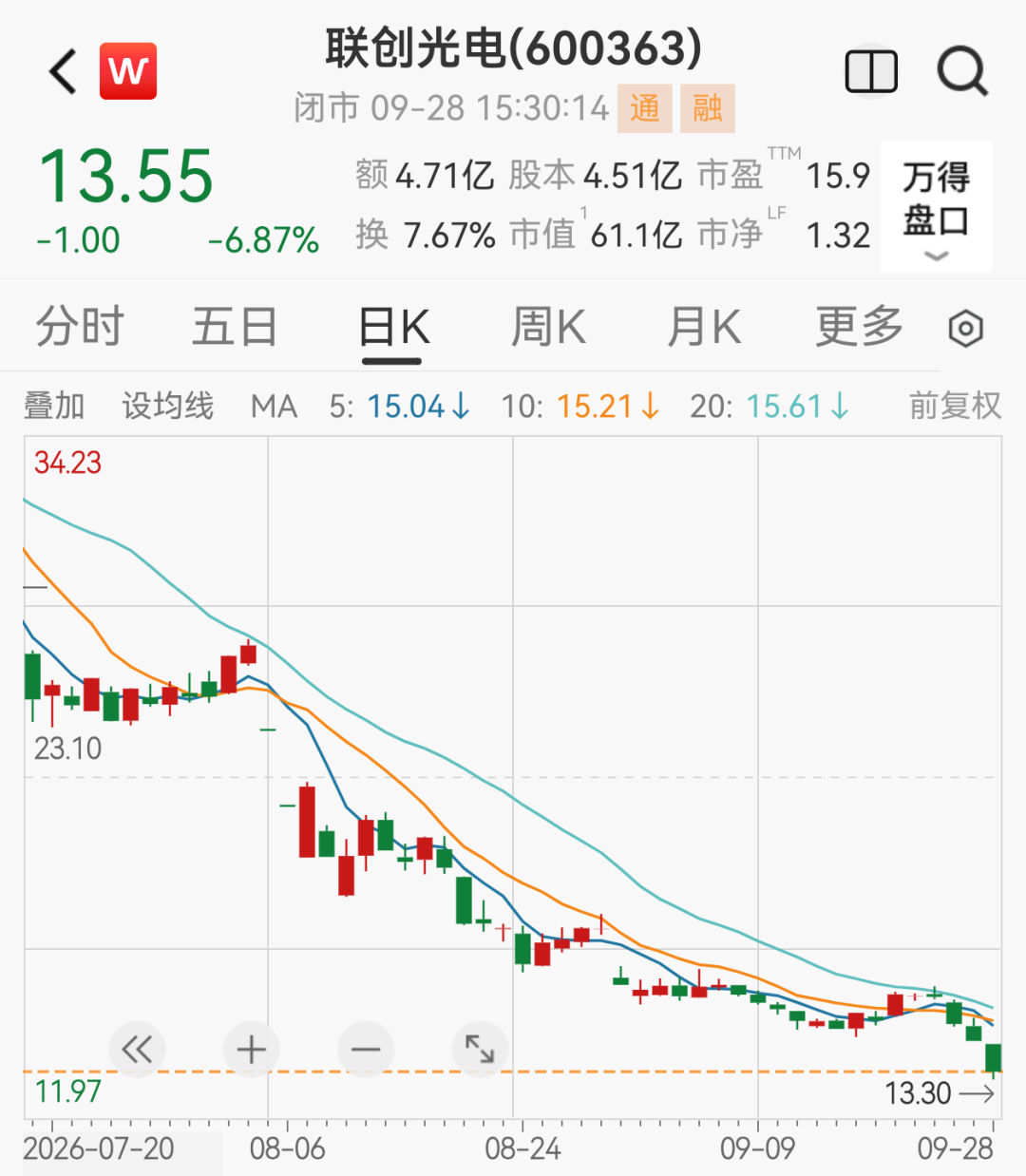Switch to the 五日 tab
The image size is (1026, 1176).
click(x=235, y=327)
